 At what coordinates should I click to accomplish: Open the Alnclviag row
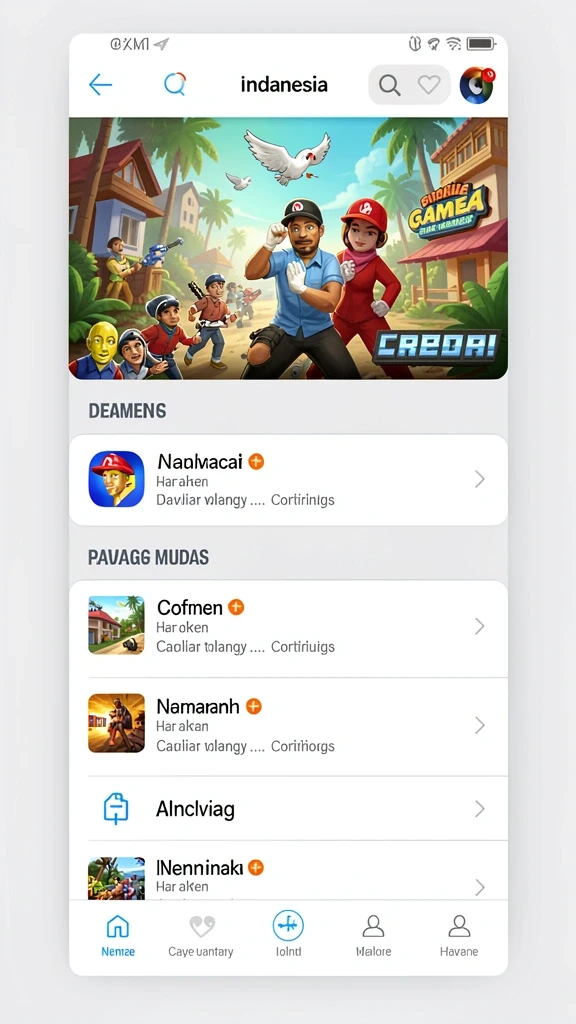(288, 809)
